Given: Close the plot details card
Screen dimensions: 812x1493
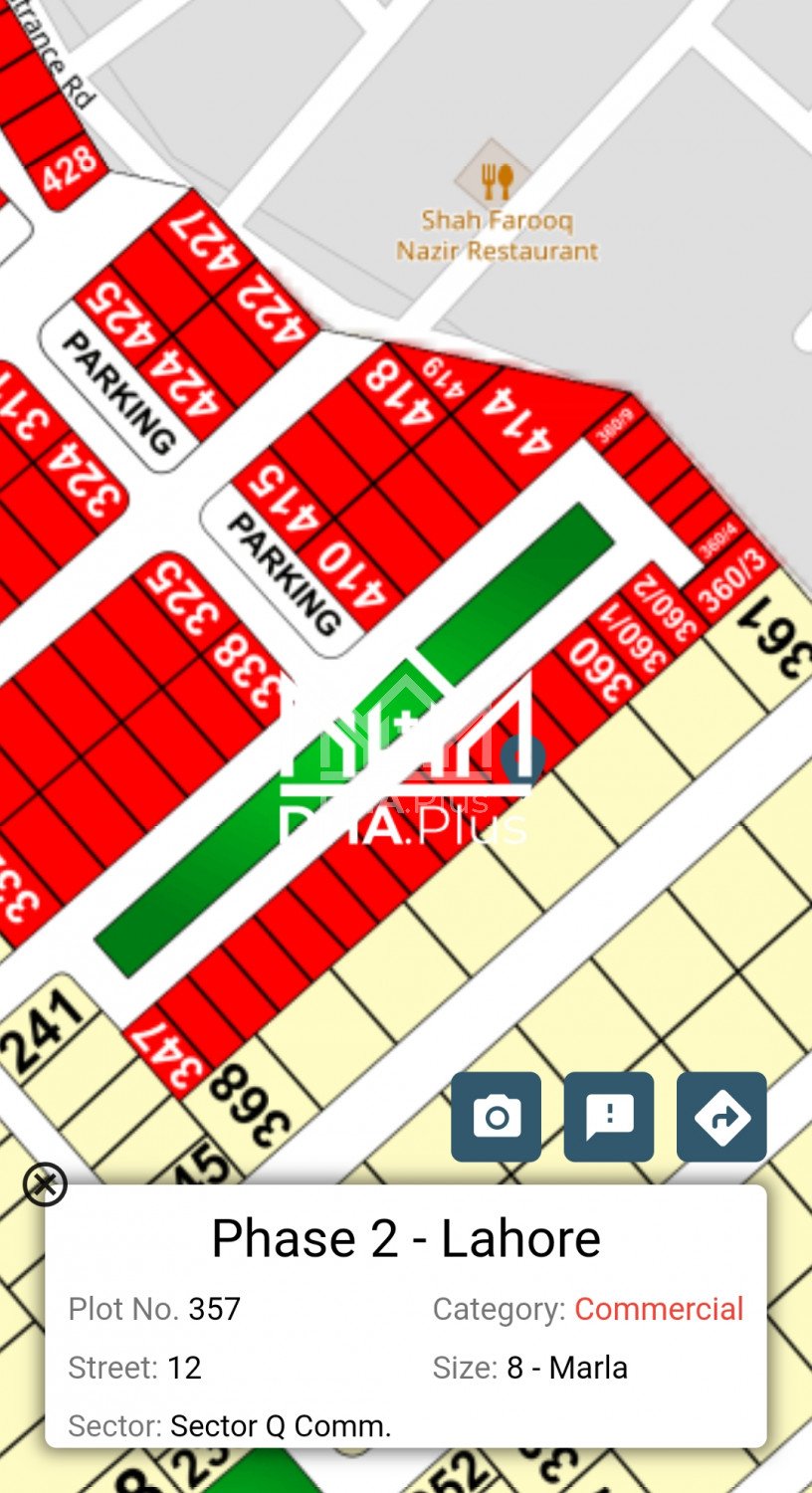Looking at the screenshot, I should [x=45, y=1184].
